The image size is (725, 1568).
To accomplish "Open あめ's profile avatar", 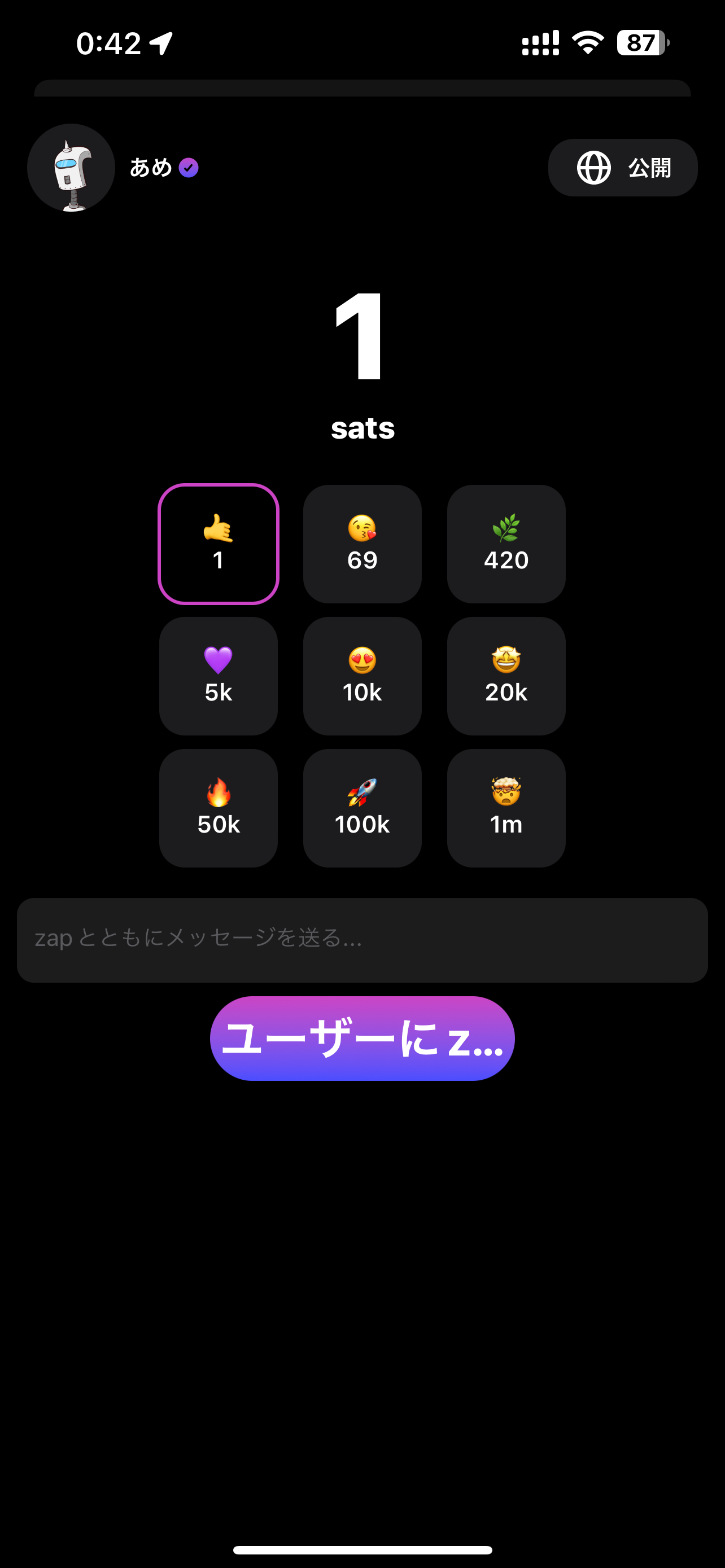I will (71, 168).
